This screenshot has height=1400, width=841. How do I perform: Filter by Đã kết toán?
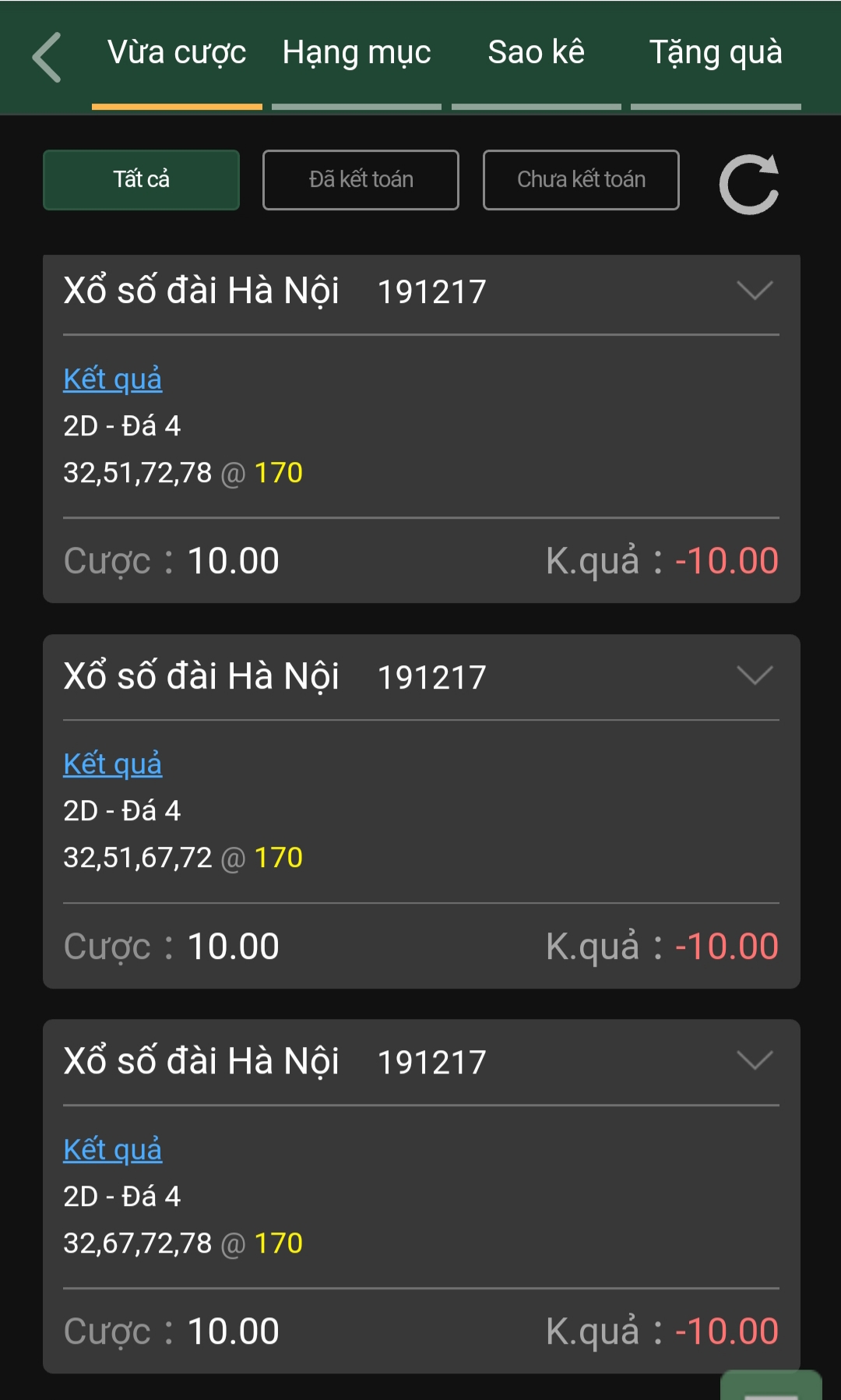pos(361,180)
